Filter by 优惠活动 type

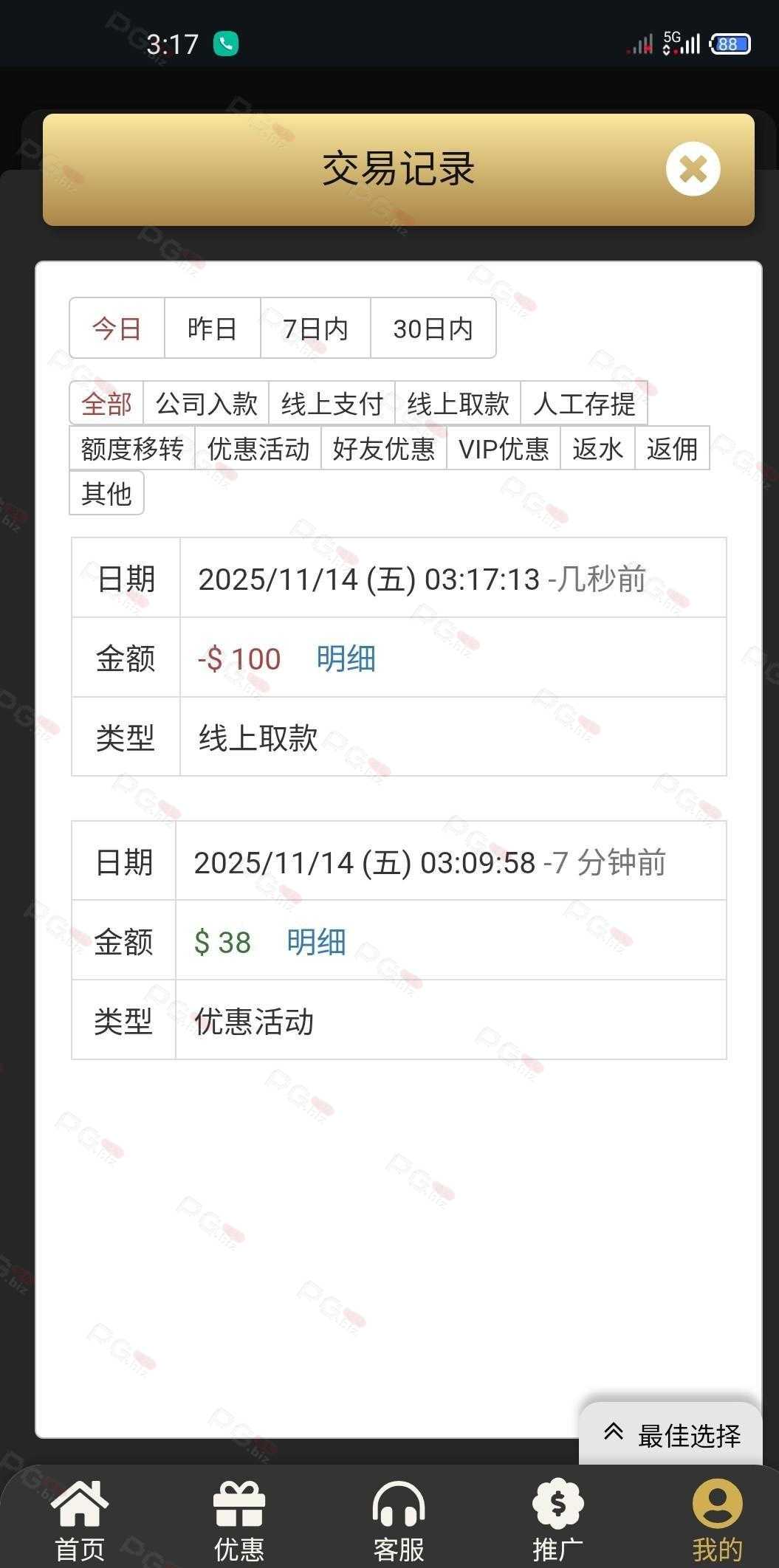point(258,449)
